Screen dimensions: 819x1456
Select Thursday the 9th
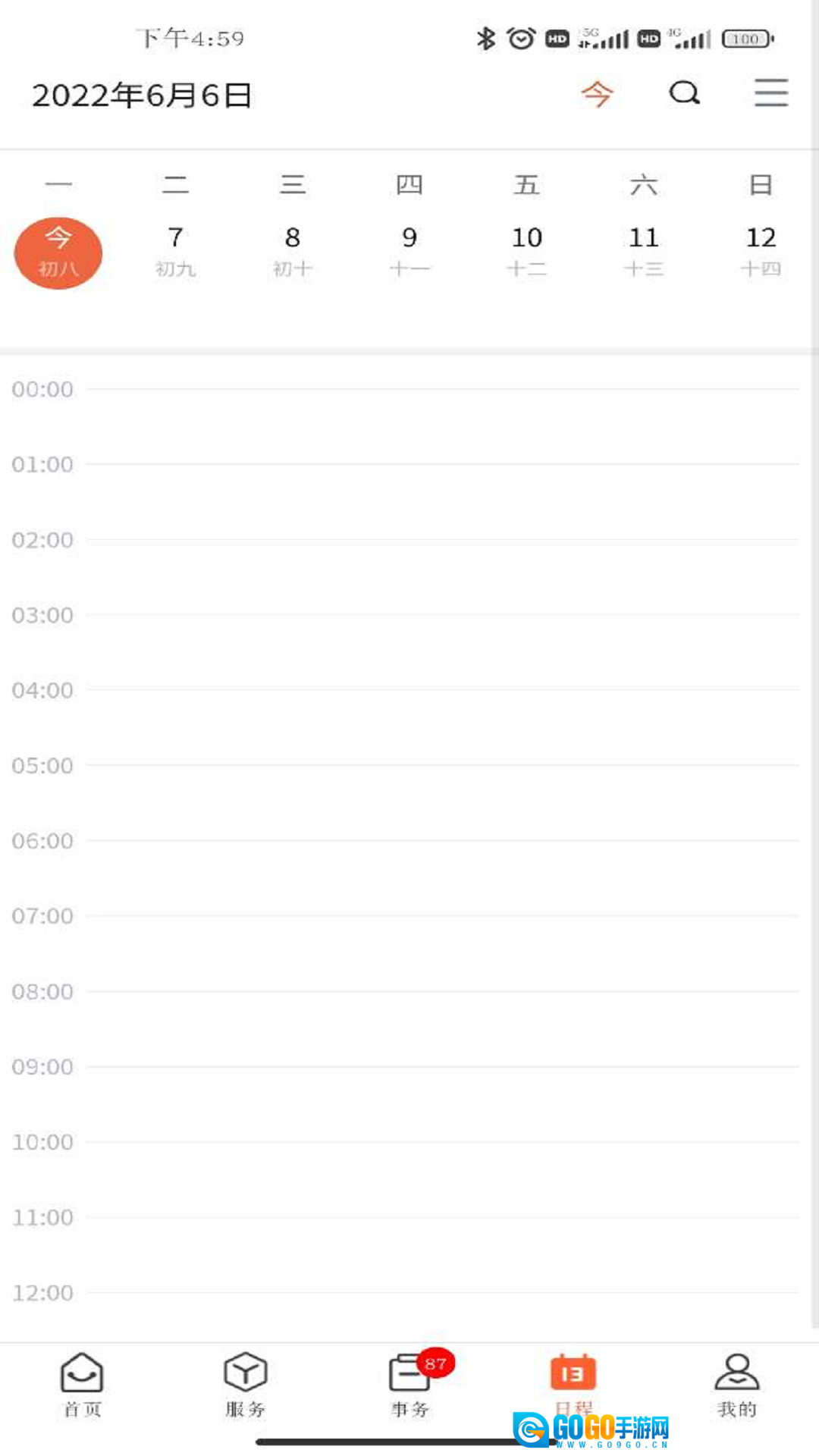point(409,251)
